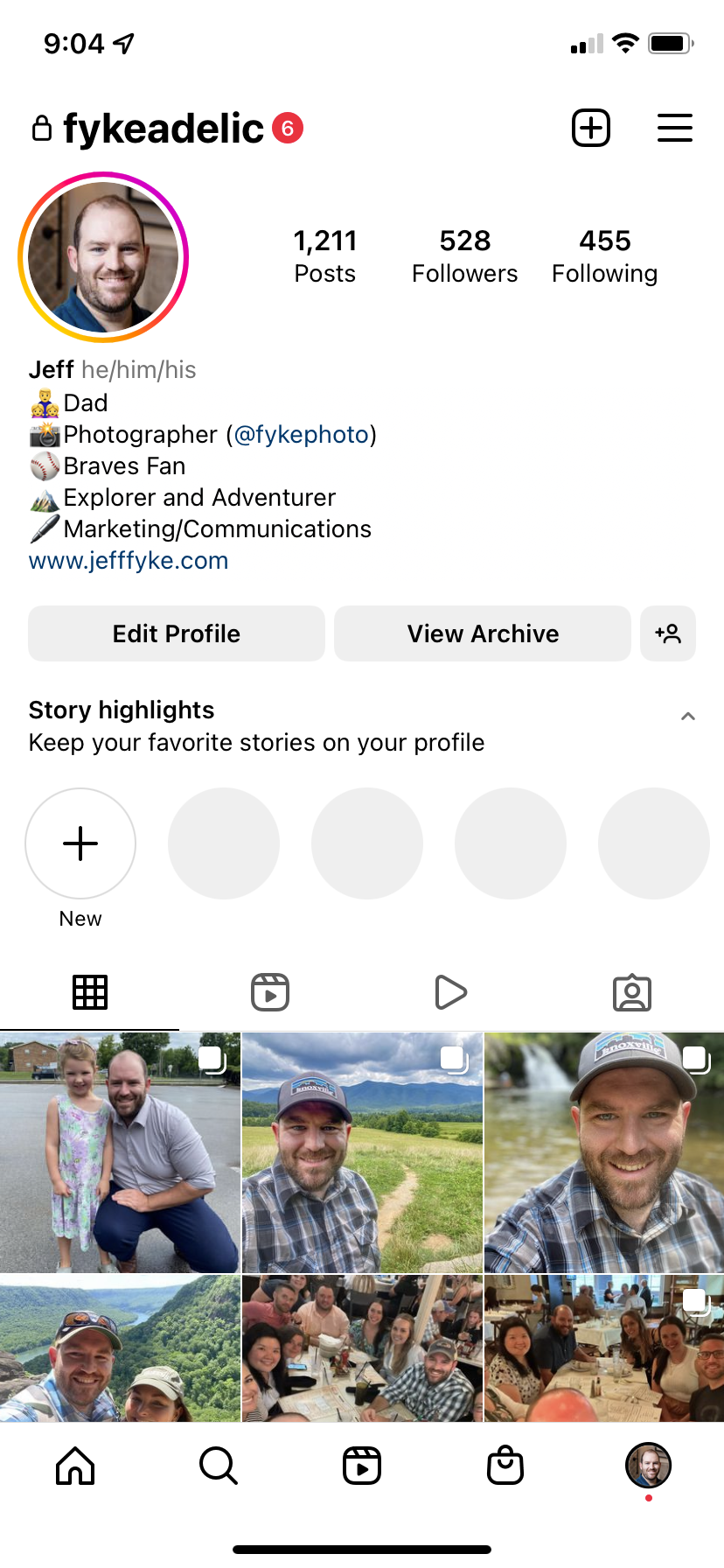Open the @fykephoto mention link
Viewport: 724px width, 1568px height.
point(301,435)
